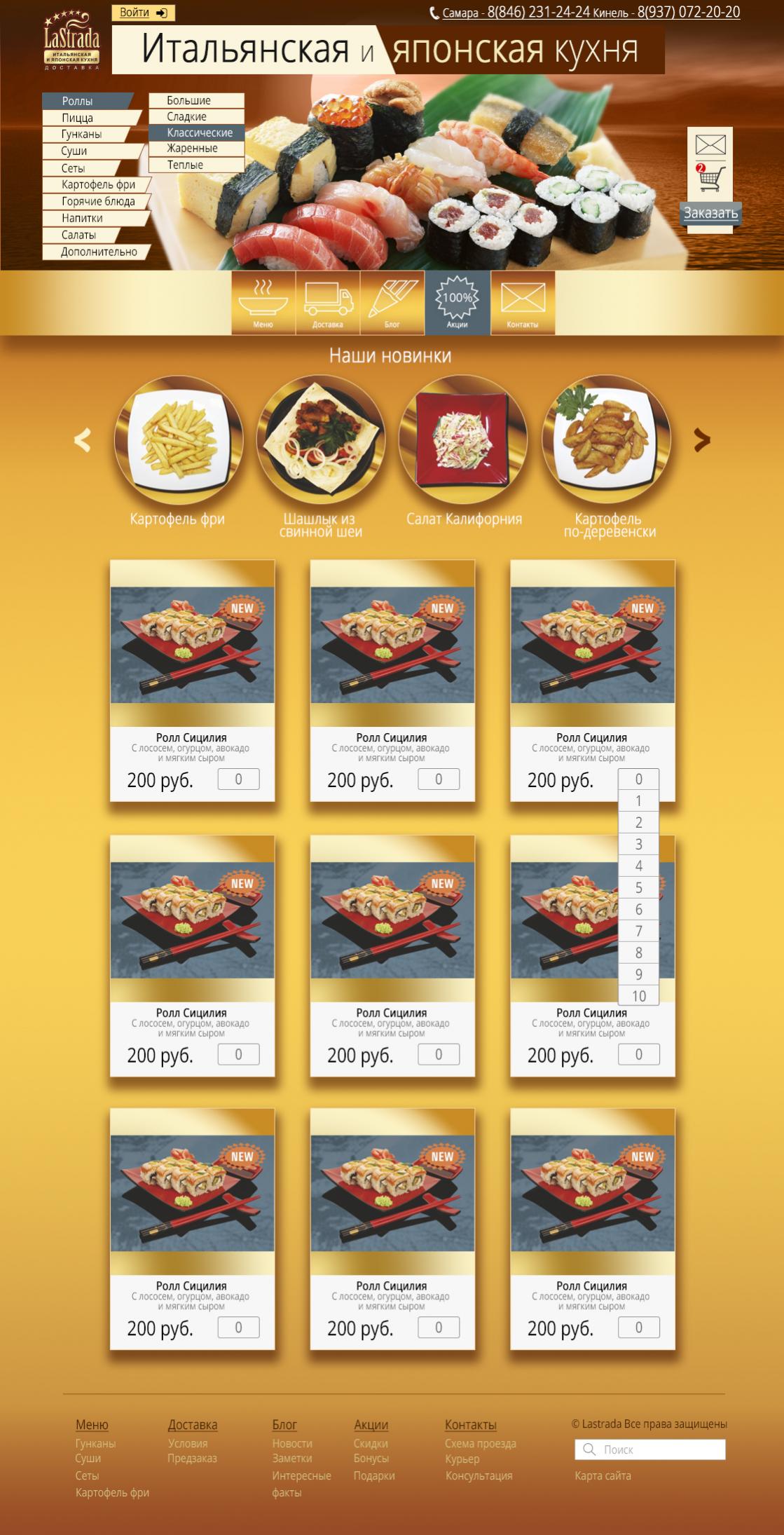Open the Схема проезда footer link
Viewport: 784px width, 1535px height.
click(x=480, y=1443)
